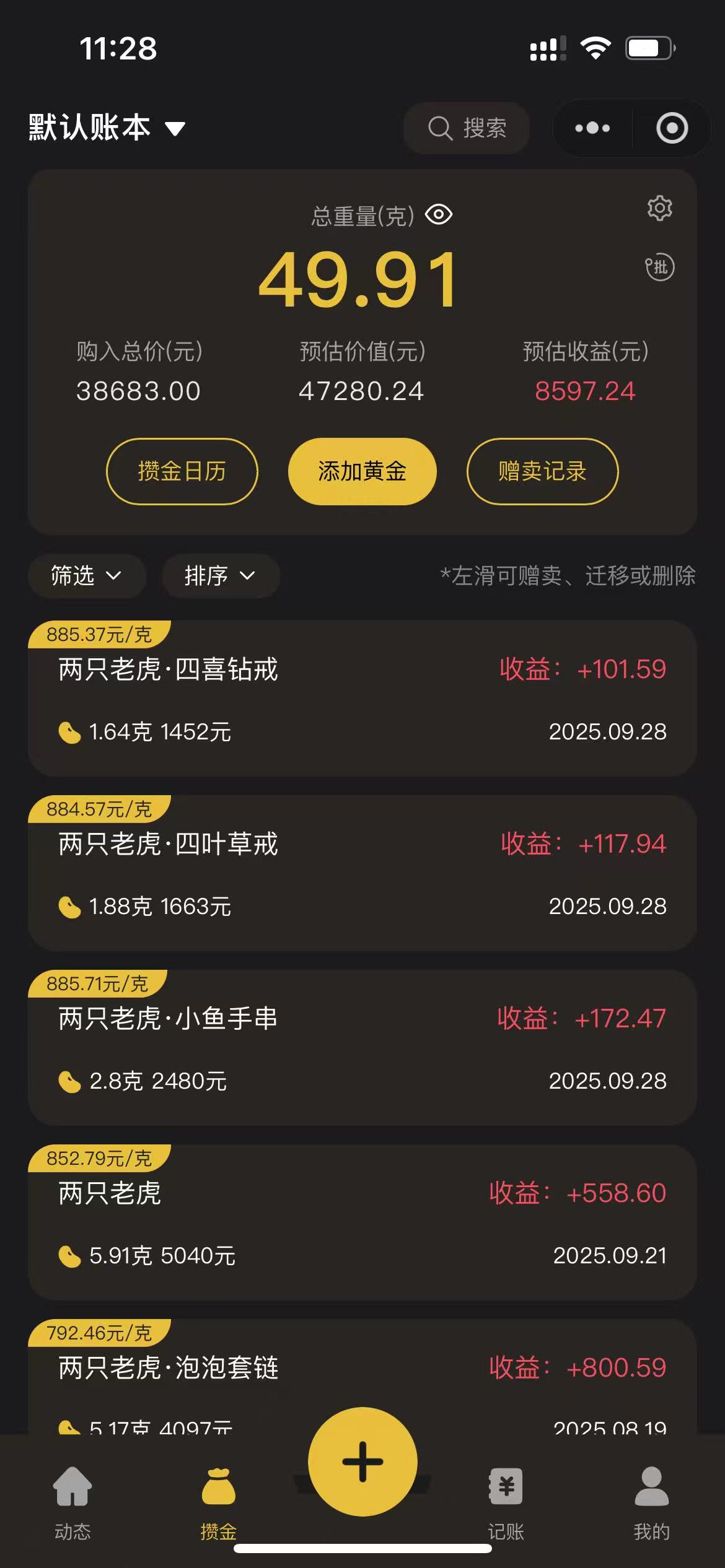Open the 两只老虎·四叶草戒 record
Screen dimensions: 725x1568
362,874
